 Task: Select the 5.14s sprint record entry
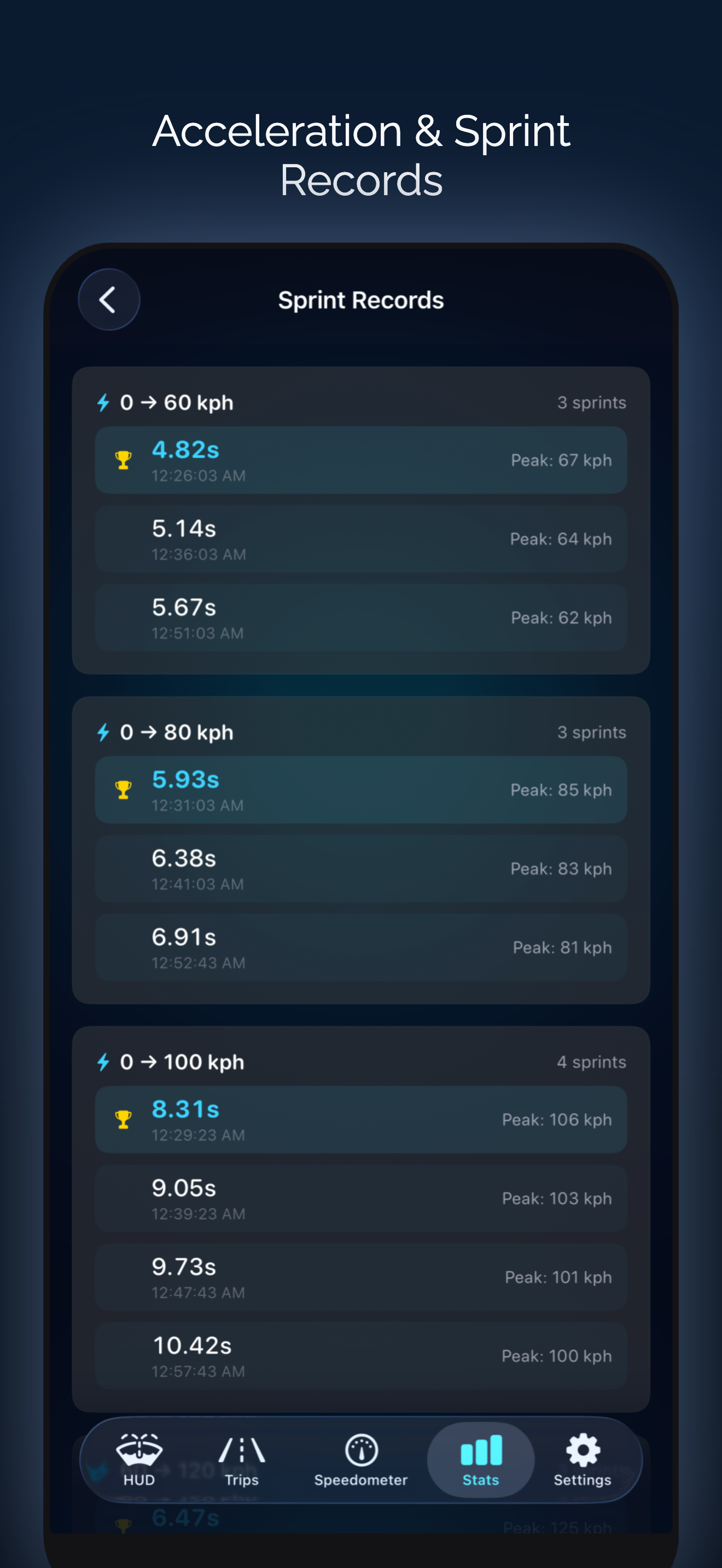click(x=360, y=539)
